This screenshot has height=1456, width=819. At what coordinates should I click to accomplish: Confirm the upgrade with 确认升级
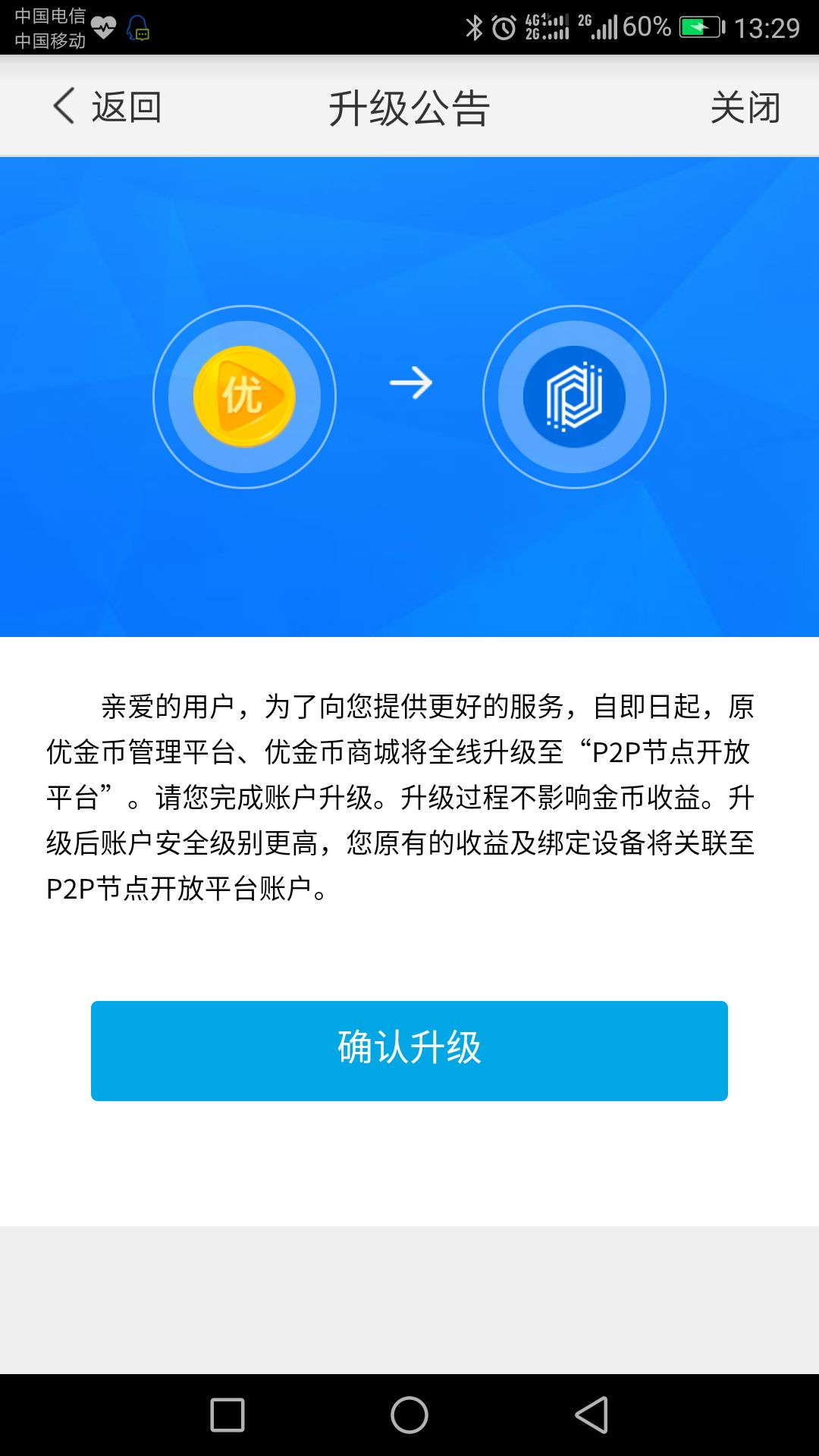(x=409, y=1050)
